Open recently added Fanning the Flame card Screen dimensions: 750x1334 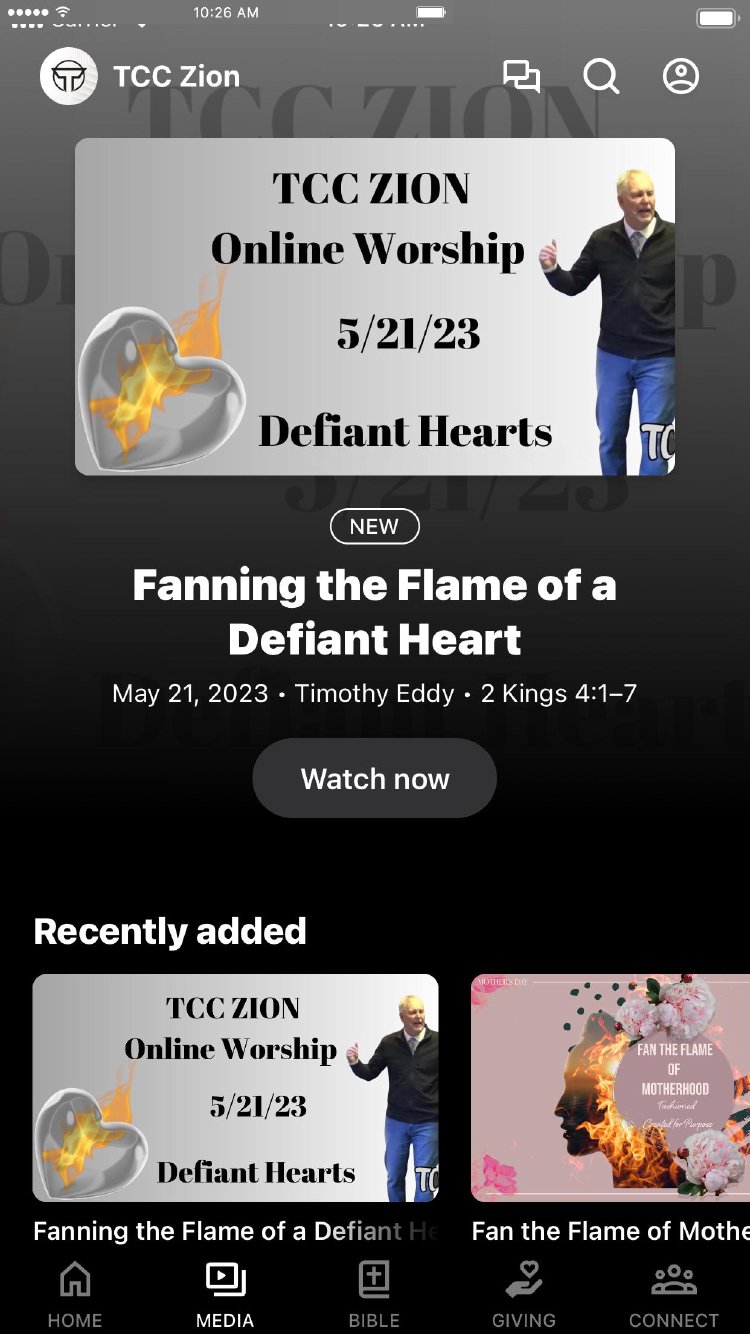pos(236,1088)
